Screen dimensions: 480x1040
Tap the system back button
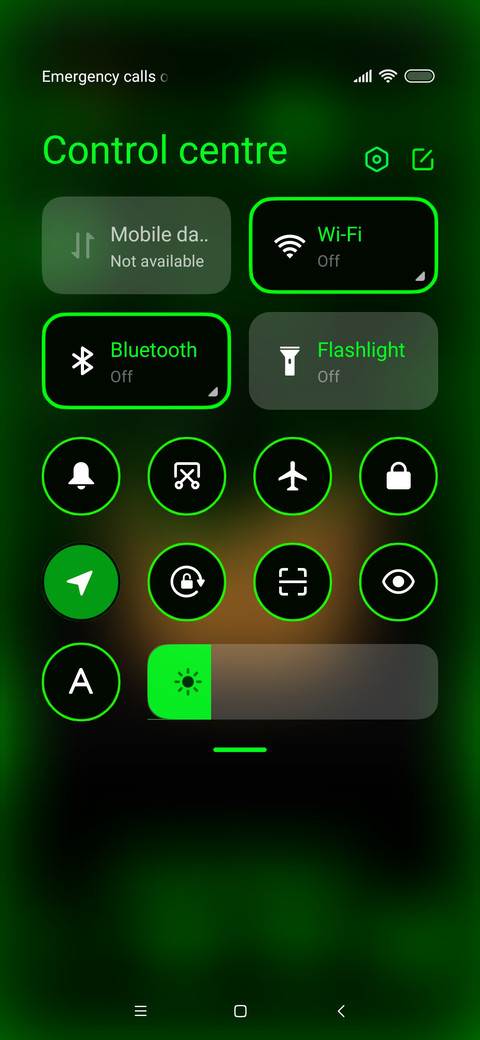point(341,1011)
